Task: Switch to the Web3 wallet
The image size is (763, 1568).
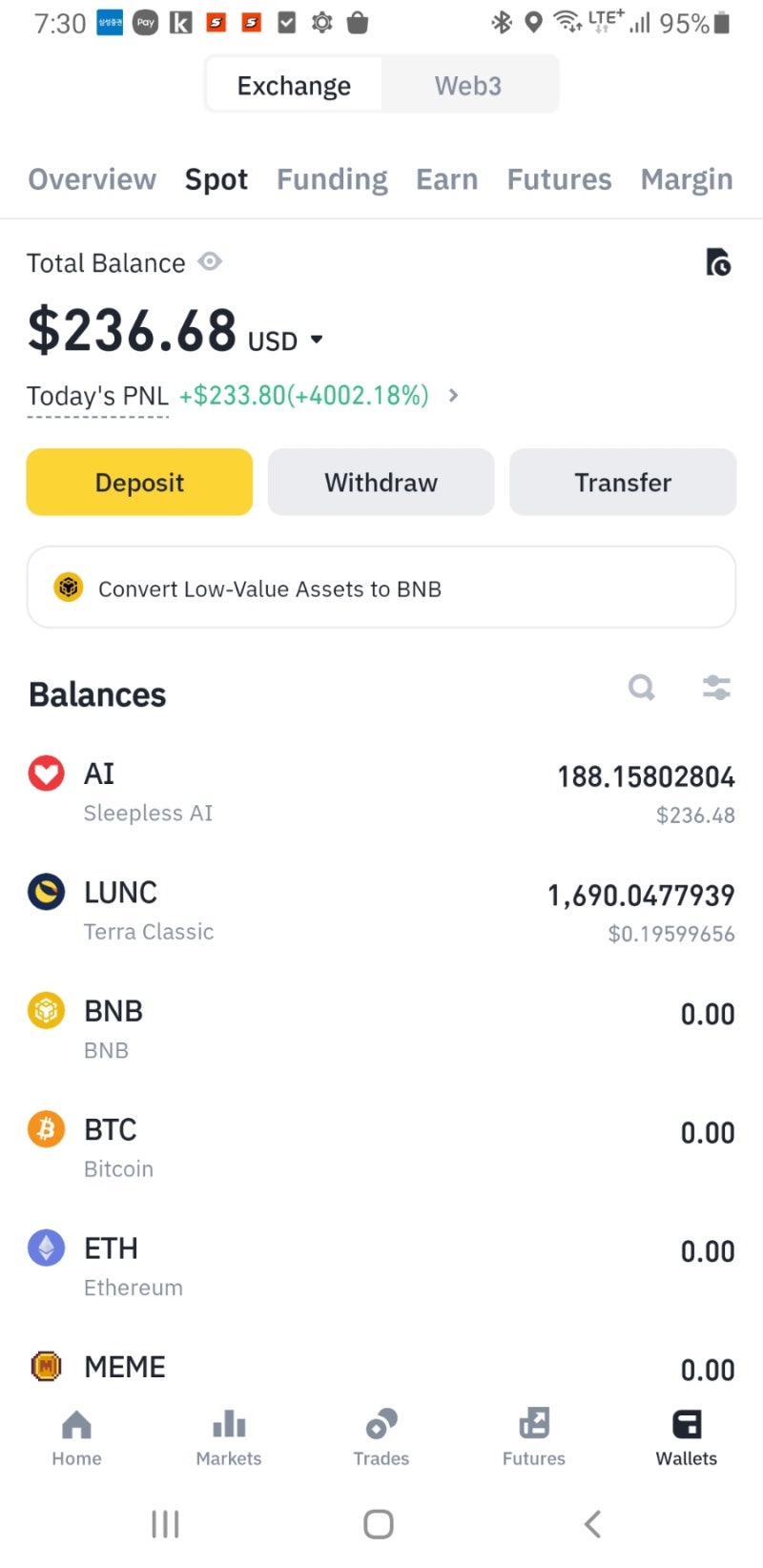Action: [468, 86]
